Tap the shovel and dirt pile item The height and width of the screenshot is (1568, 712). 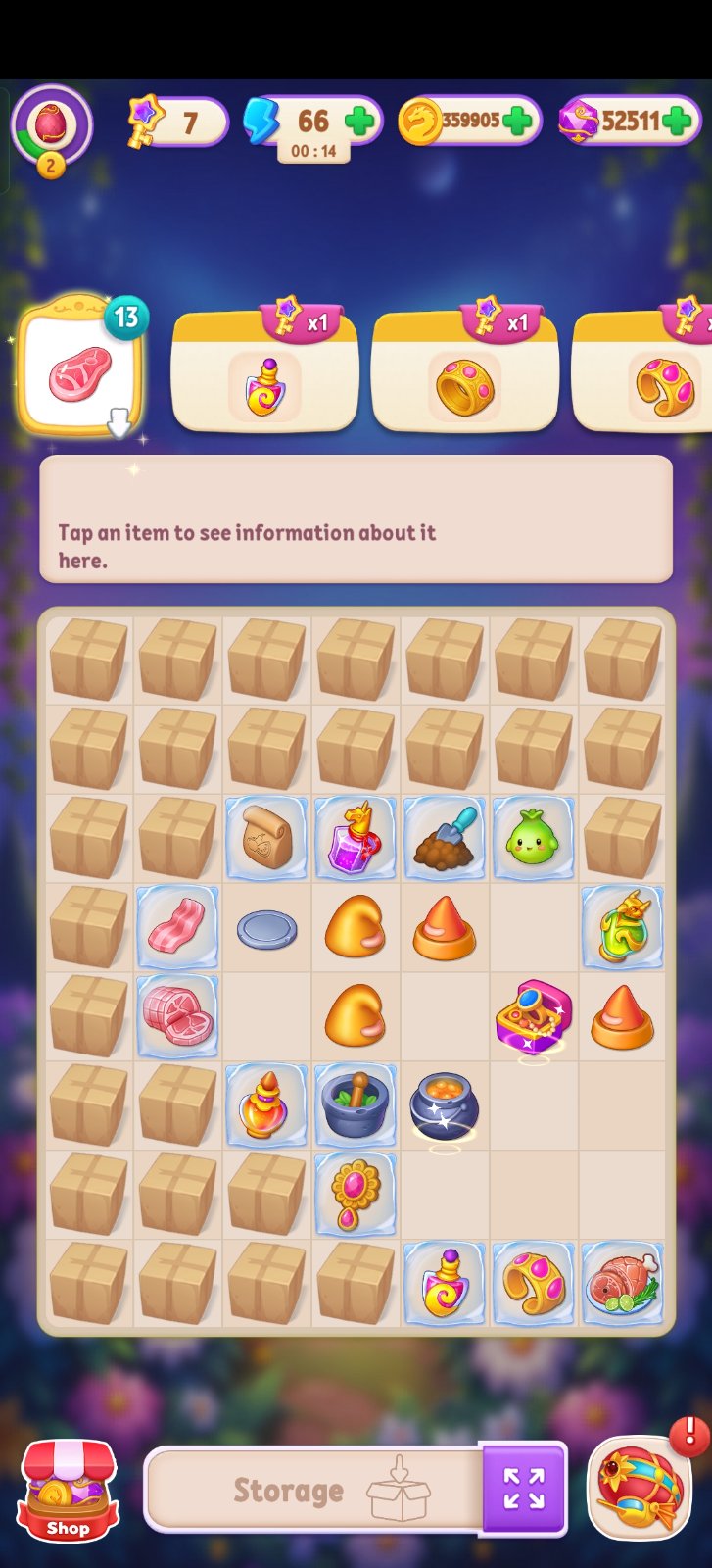tap(444, 838)
